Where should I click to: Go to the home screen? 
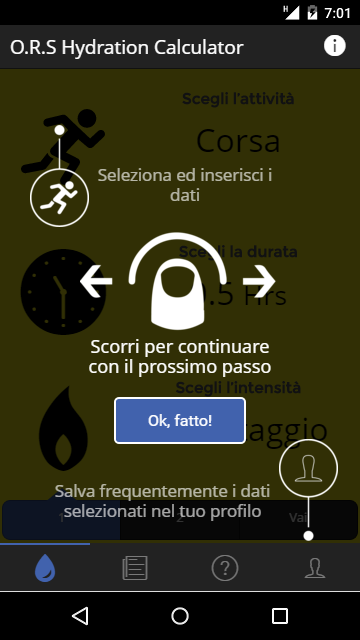(180, 616)
